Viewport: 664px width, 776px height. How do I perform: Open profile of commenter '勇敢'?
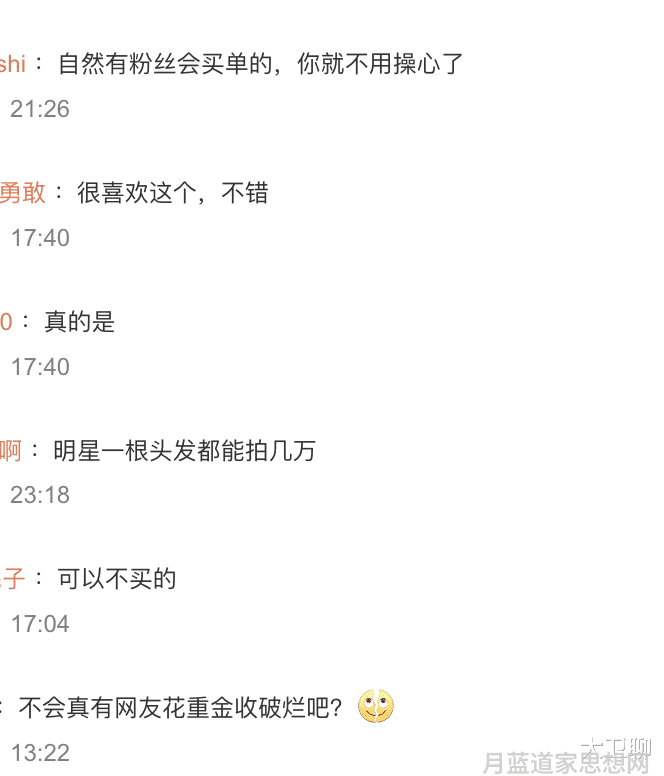click(23, 193)
